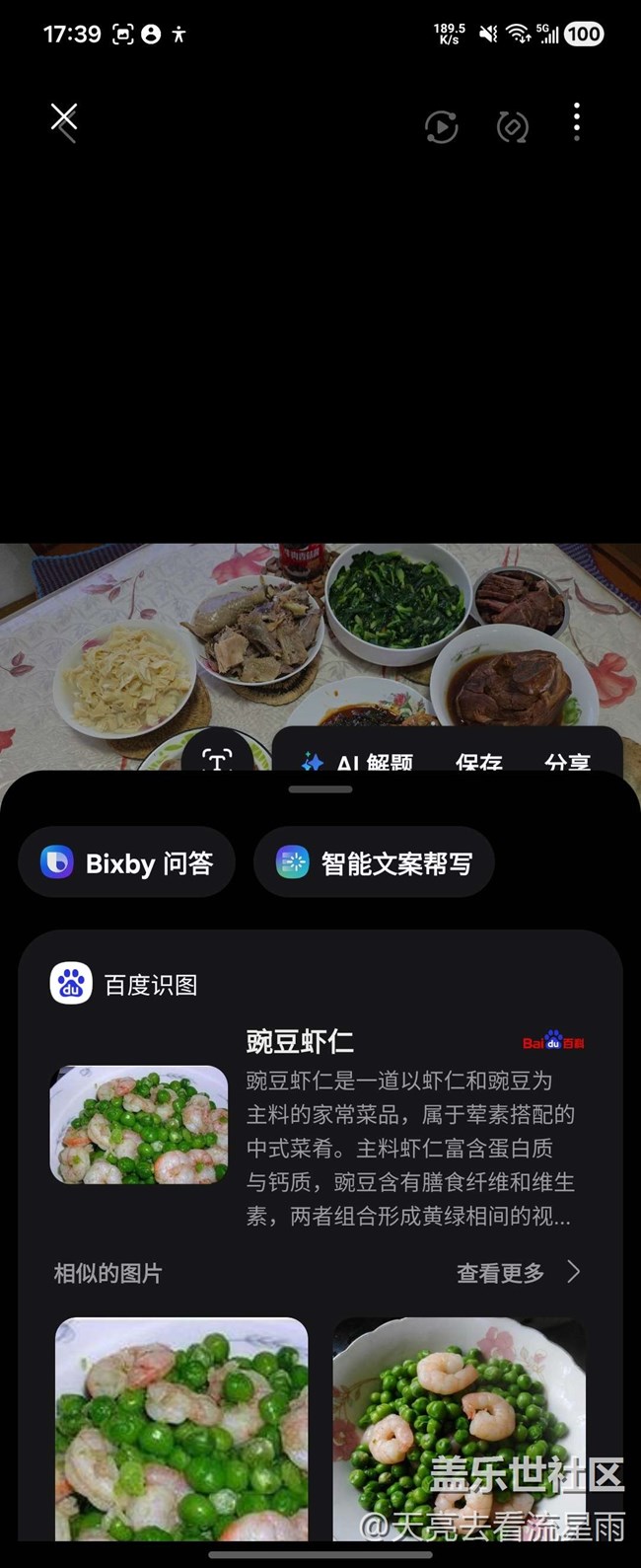Tap the text extraction T icon
Image resolution: width=641 pixels, height=1568 pixels.
tap(217, 758)
